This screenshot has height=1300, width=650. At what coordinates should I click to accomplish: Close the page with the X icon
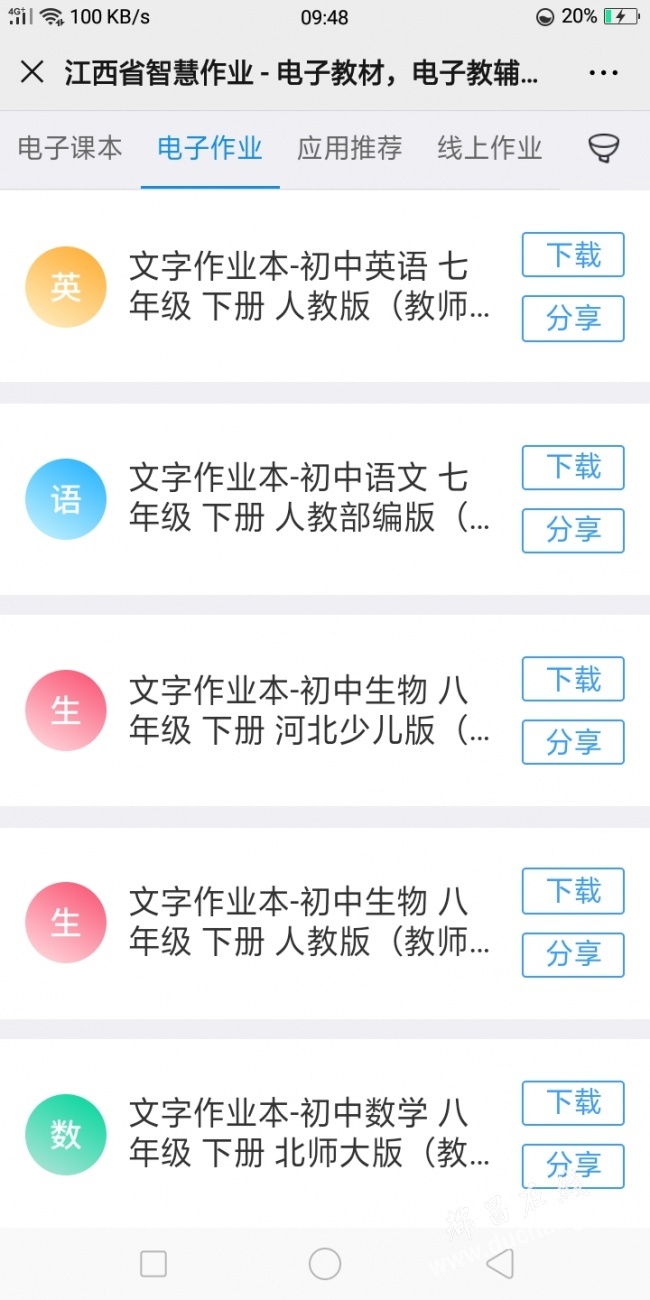coord(32,72)
